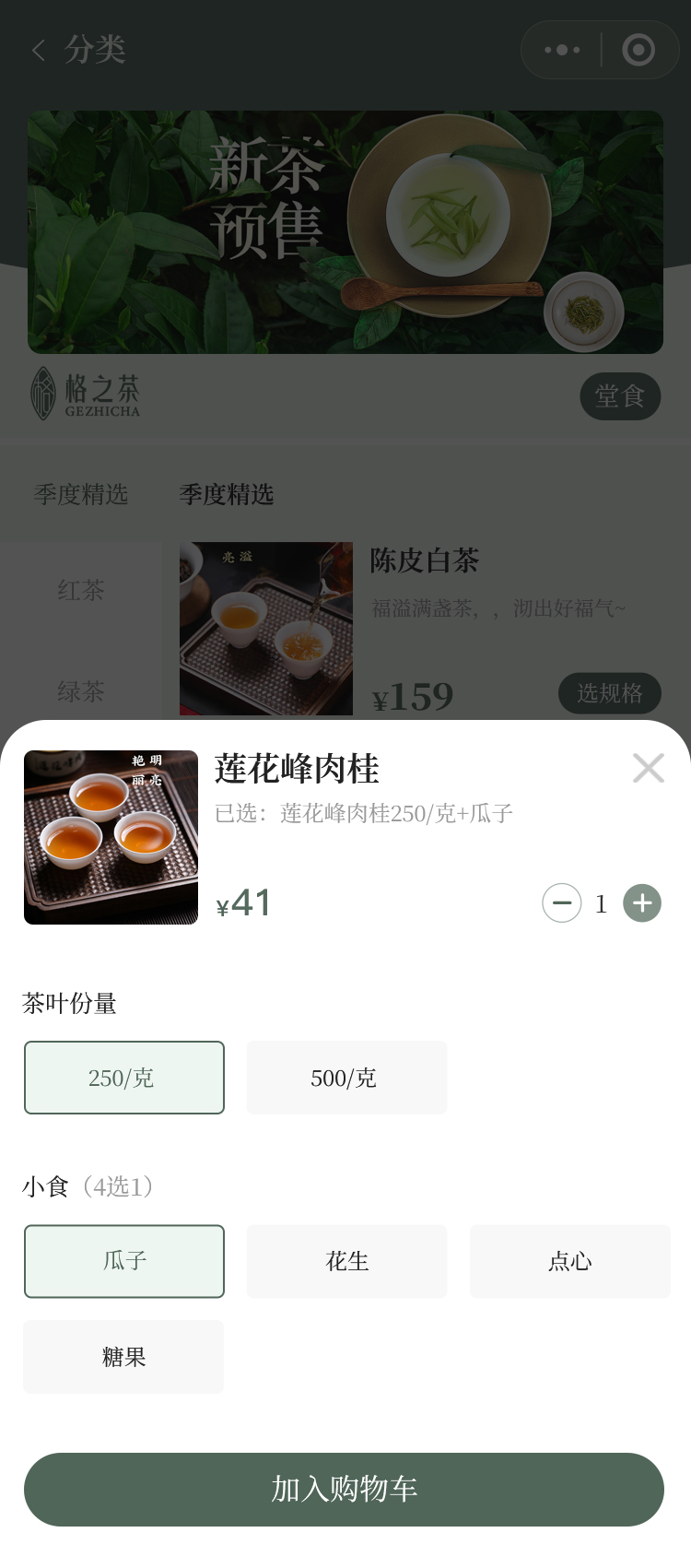Increase quantity with the plus button
The height and width of the screenshot is (1568, 691).
(x=642, y=903)
